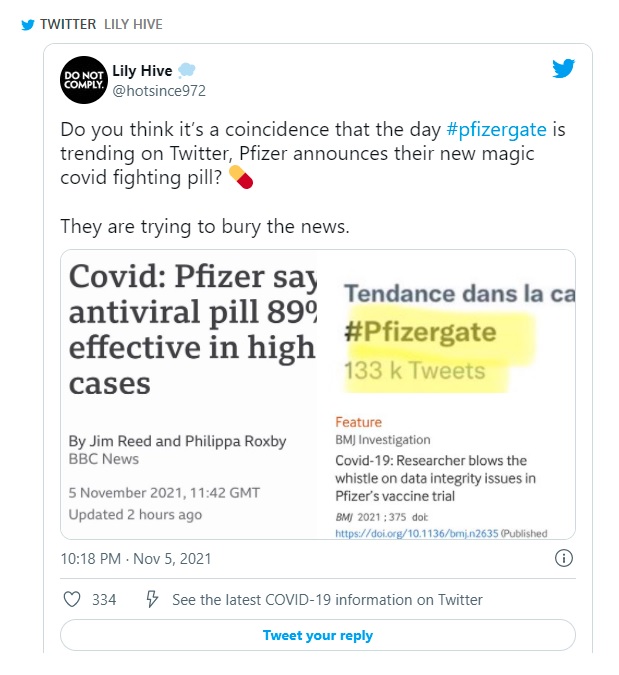Open the tweet timestamp Nov 5, 2021
Image resolution: width=619 pixels, height=675 pixels.
[135, 559]
